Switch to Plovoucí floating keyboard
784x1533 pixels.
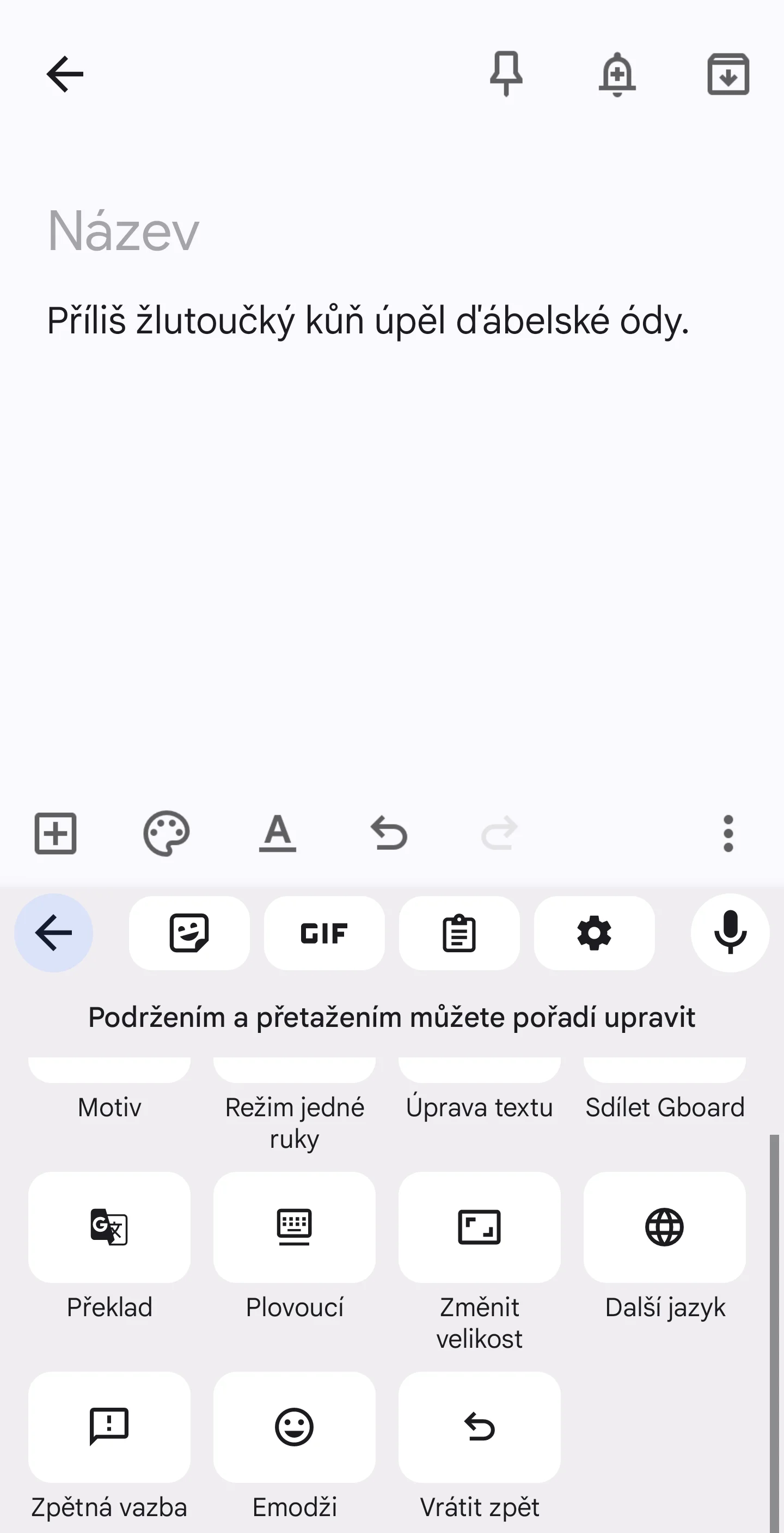295,1226
